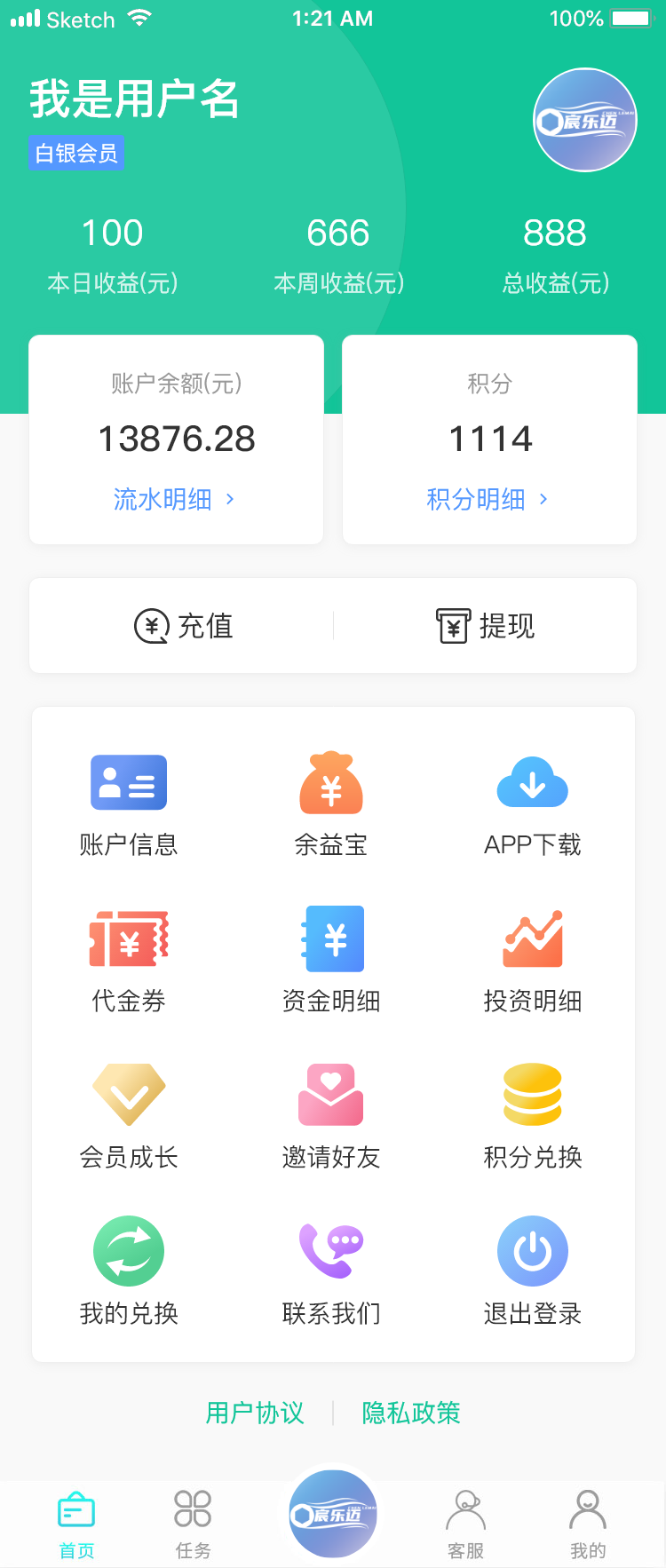View 资金明细 fund details

pyautogui.click(x=331, y=960)
